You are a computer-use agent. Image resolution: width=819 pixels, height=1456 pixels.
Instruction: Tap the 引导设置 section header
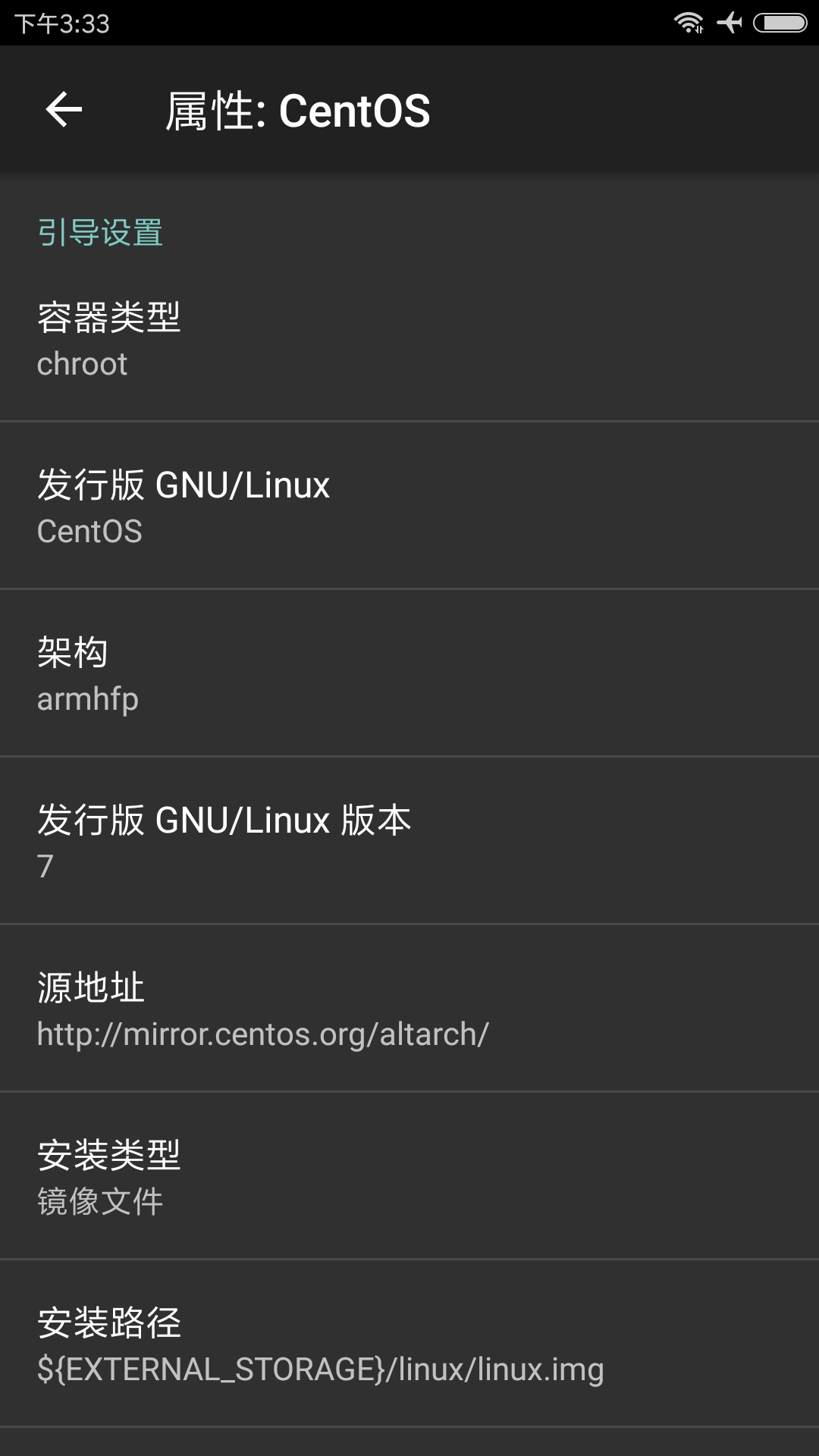pyautogui.click(x=101, y=232)
